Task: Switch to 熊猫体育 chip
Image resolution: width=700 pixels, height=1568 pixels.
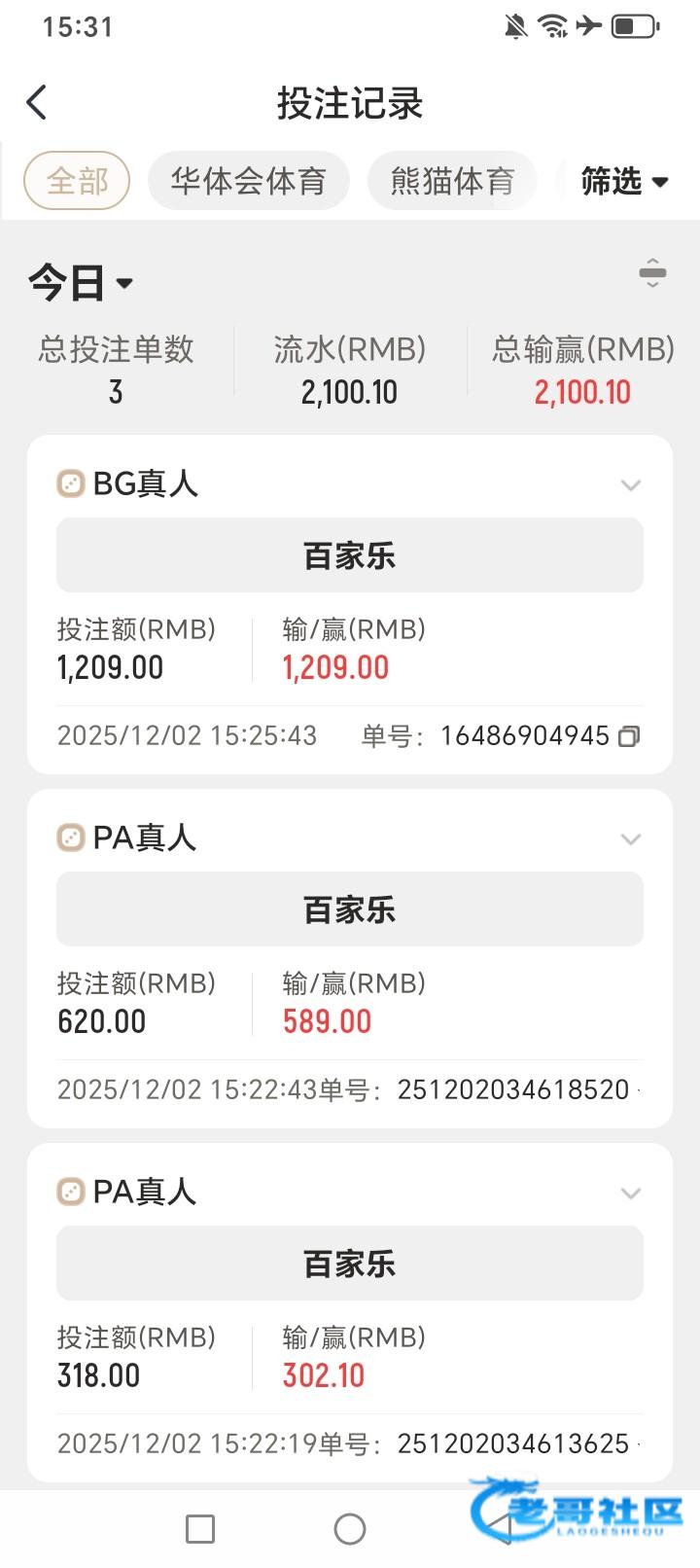Action: pos(452,181)
